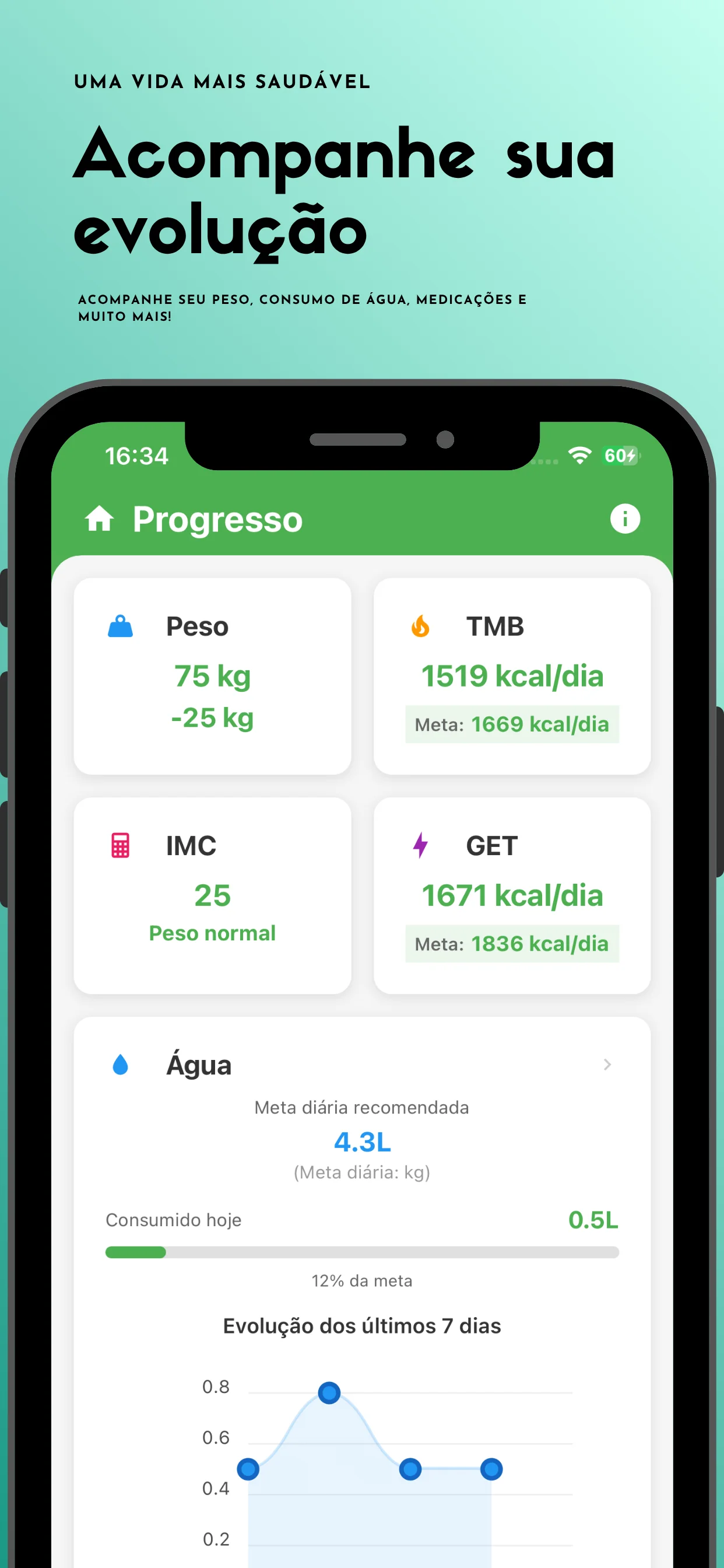Select the IMC card showing Peso normal
The image size is (724, 1568).
click(212, 895)
